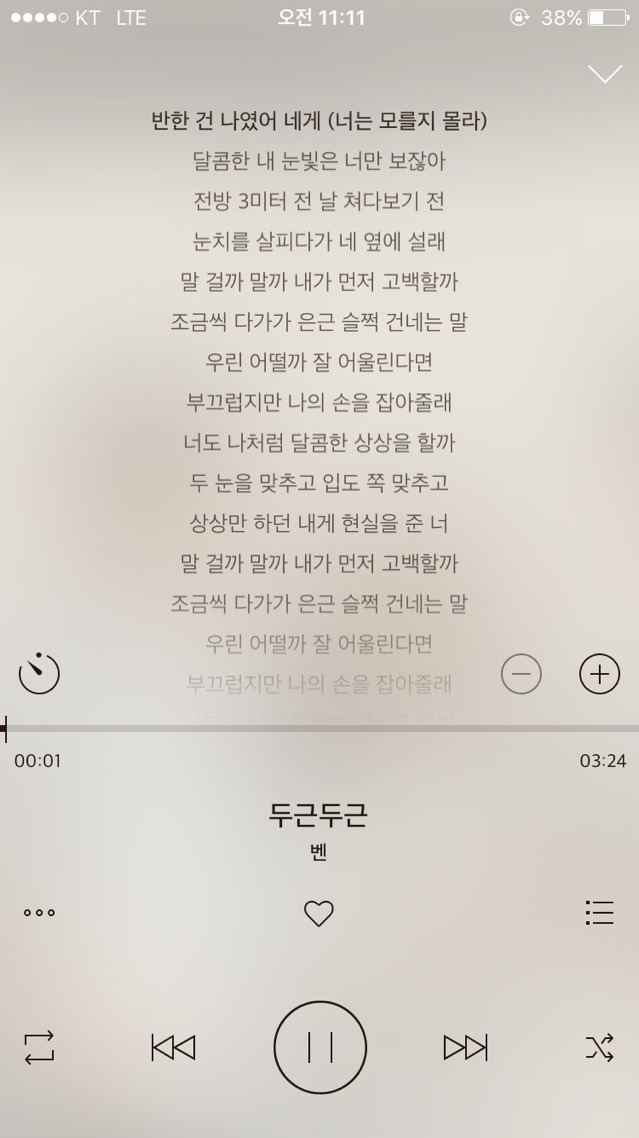Toggle shuffle playback
This screenshot has height=1138, width=639.
(599, 1047)
